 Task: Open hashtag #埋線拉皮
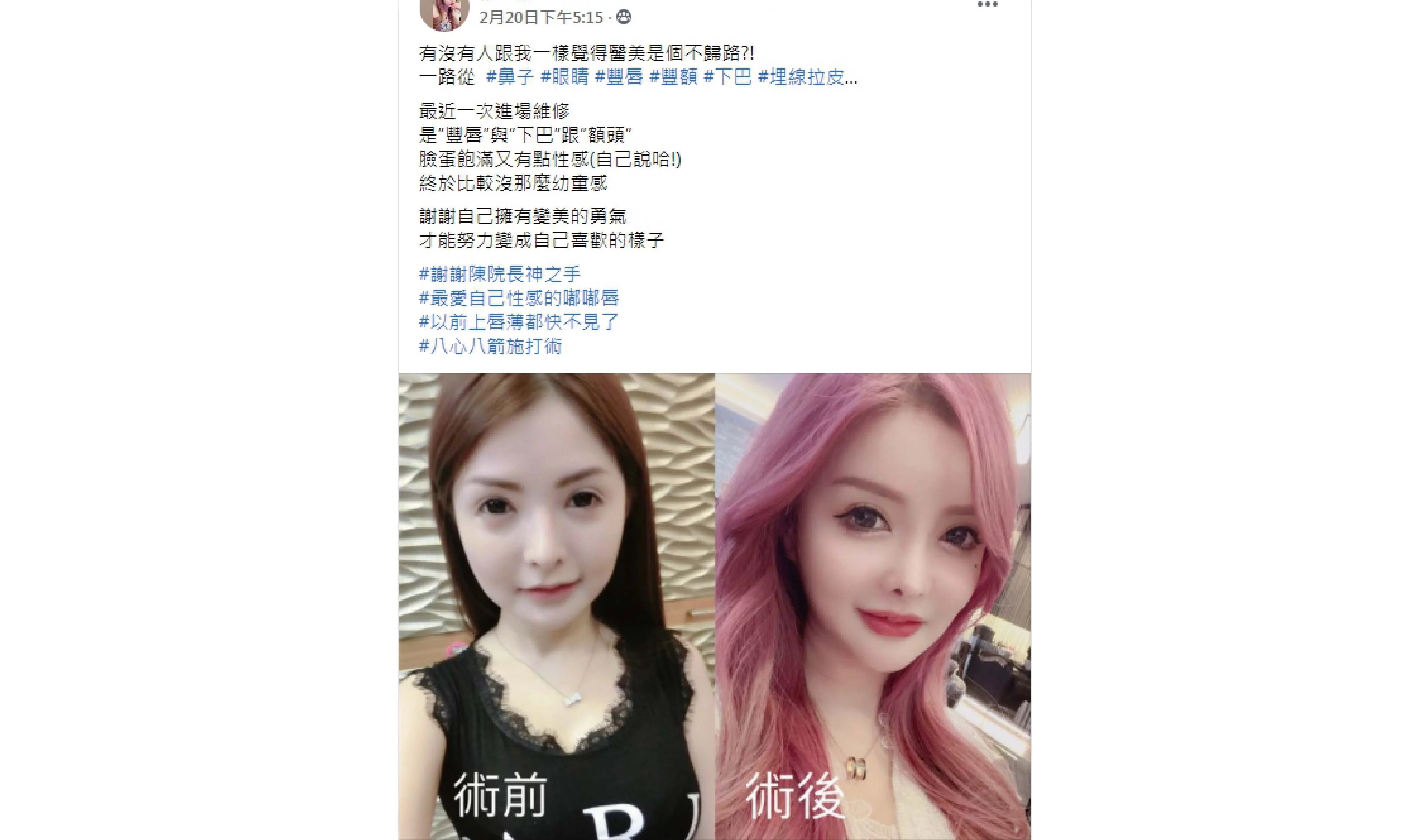click(x=800, y=77)
